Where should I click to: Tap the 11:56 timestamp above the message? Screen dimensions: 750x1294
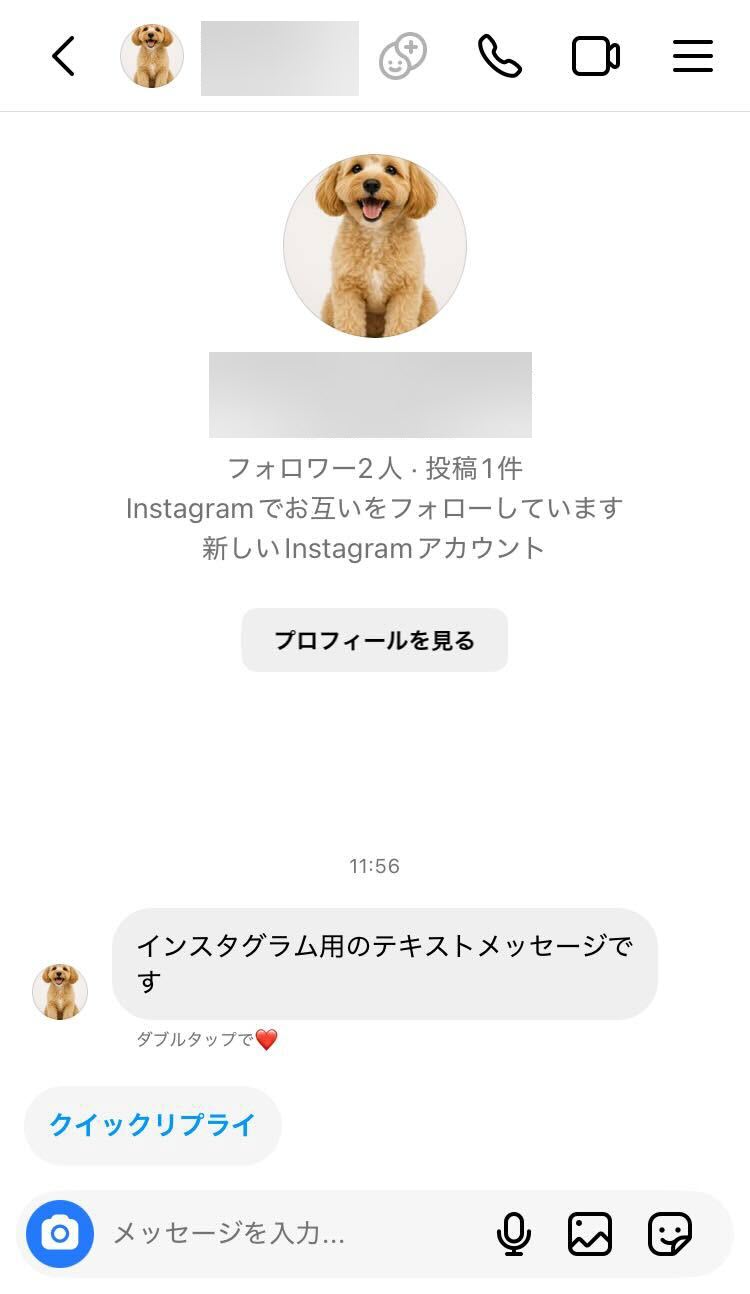pos(374,866)
